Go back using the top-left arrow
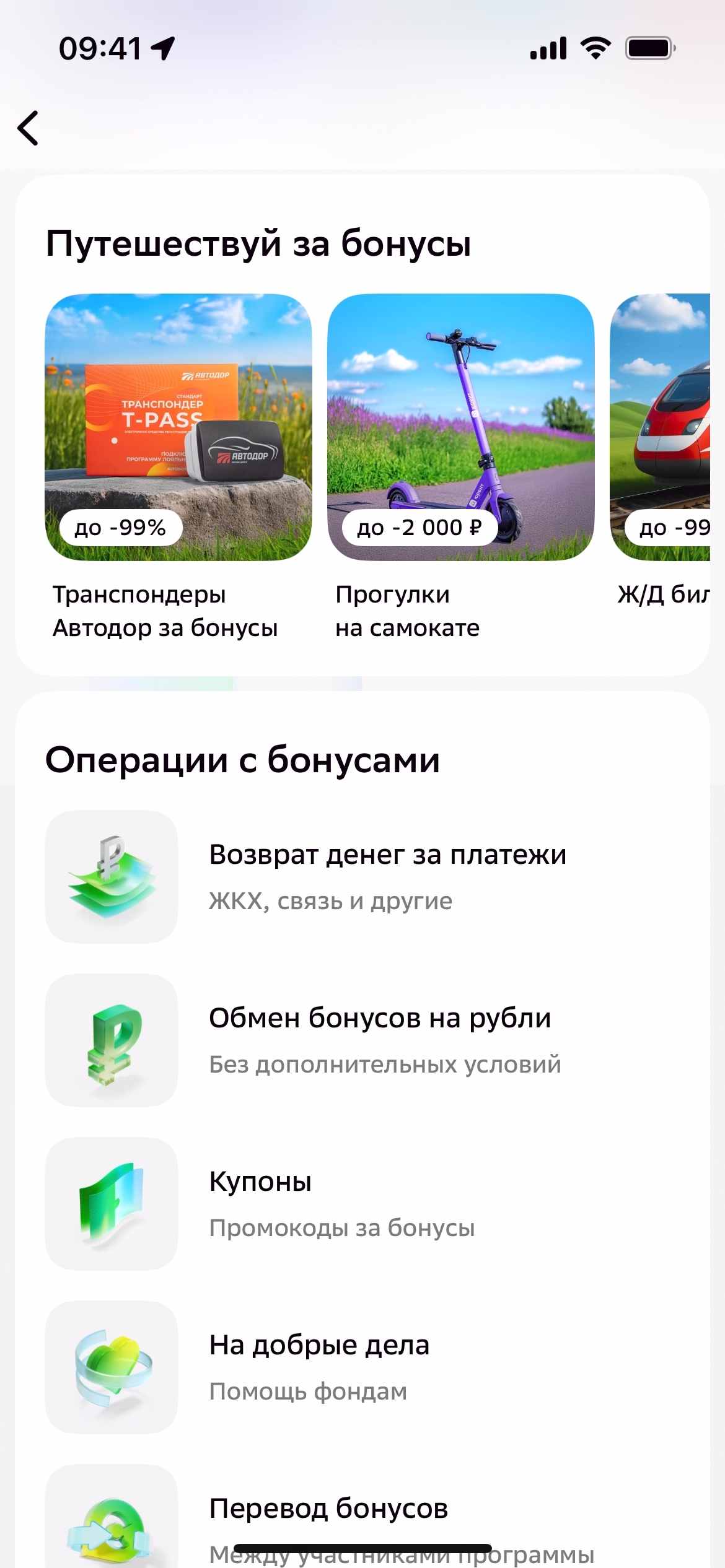The height and width of the screenshot is (1568, 725). coord(29,128)
